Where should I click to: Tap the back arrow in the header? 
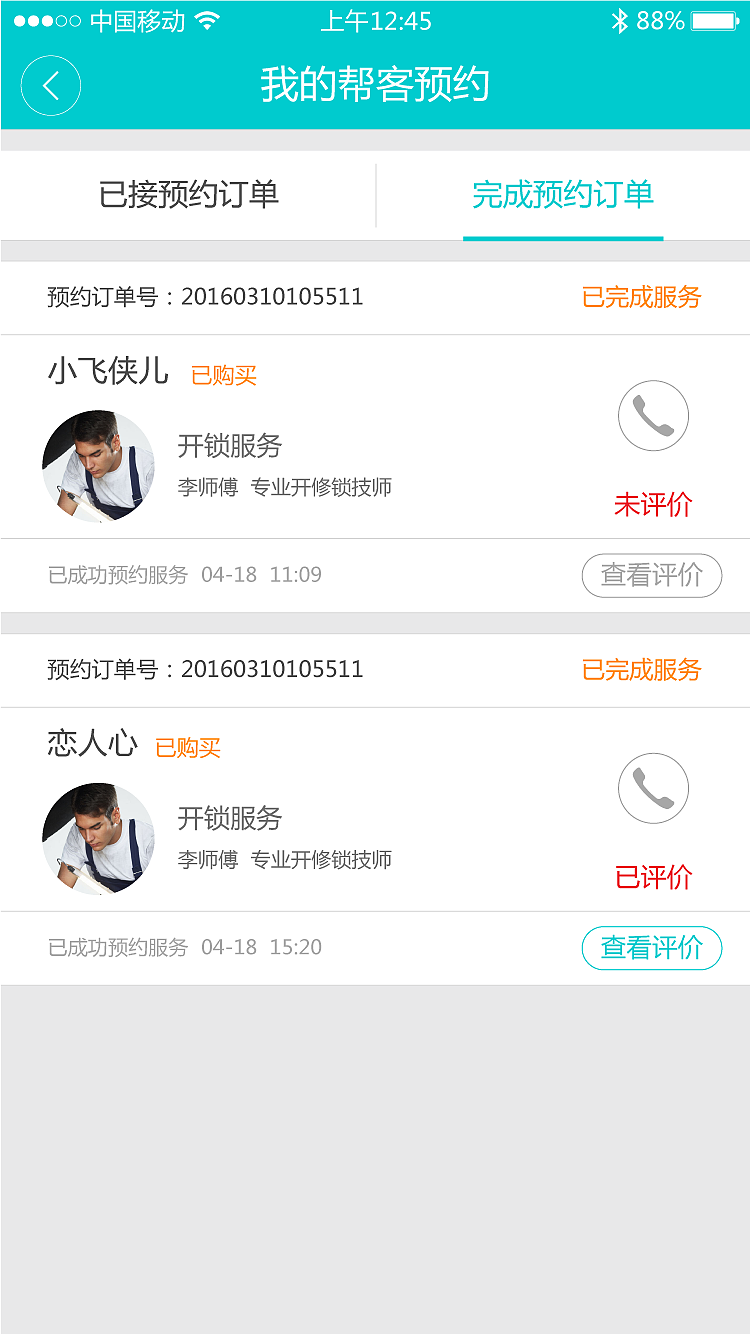pyautogui.click(x=50, y=86)
